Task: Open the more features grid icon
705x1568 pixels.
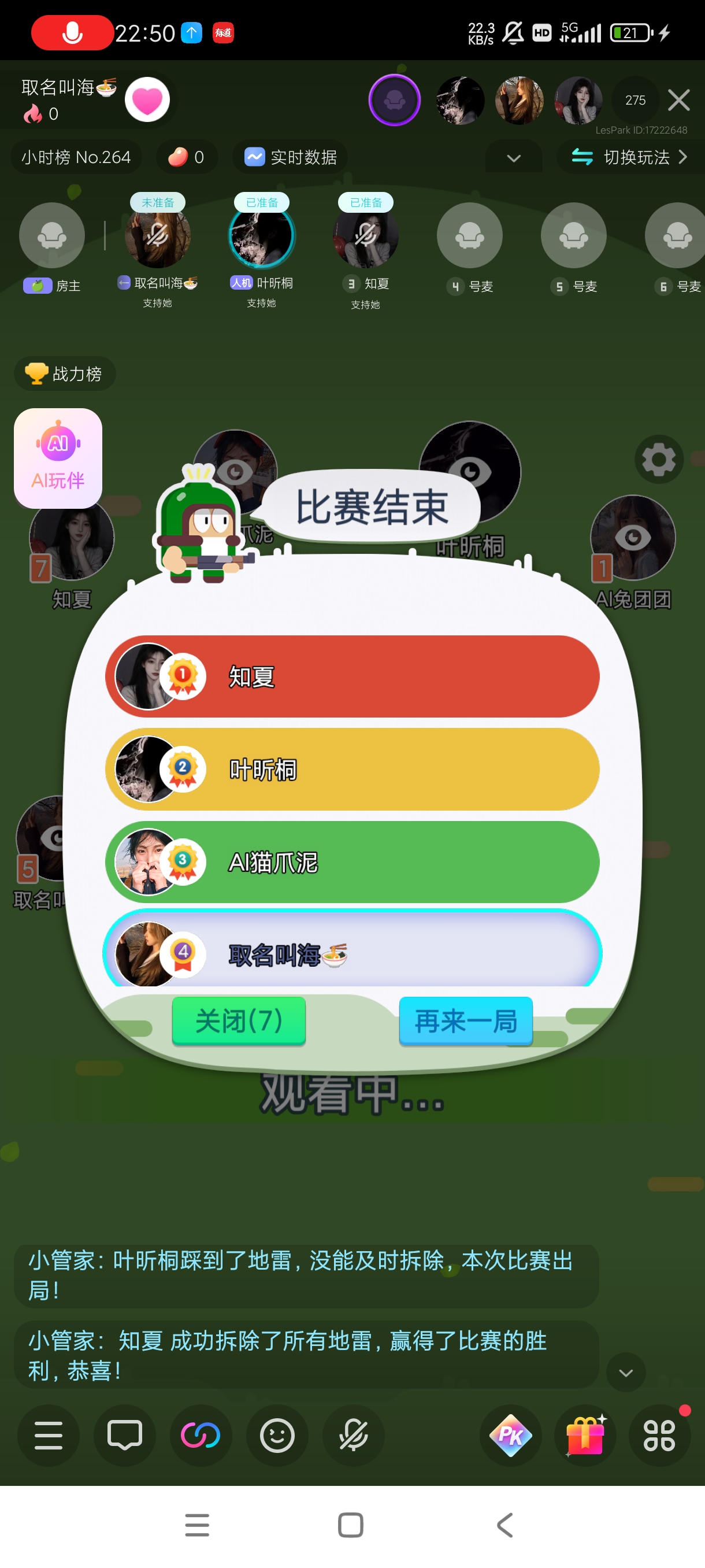Action: 659,1435
